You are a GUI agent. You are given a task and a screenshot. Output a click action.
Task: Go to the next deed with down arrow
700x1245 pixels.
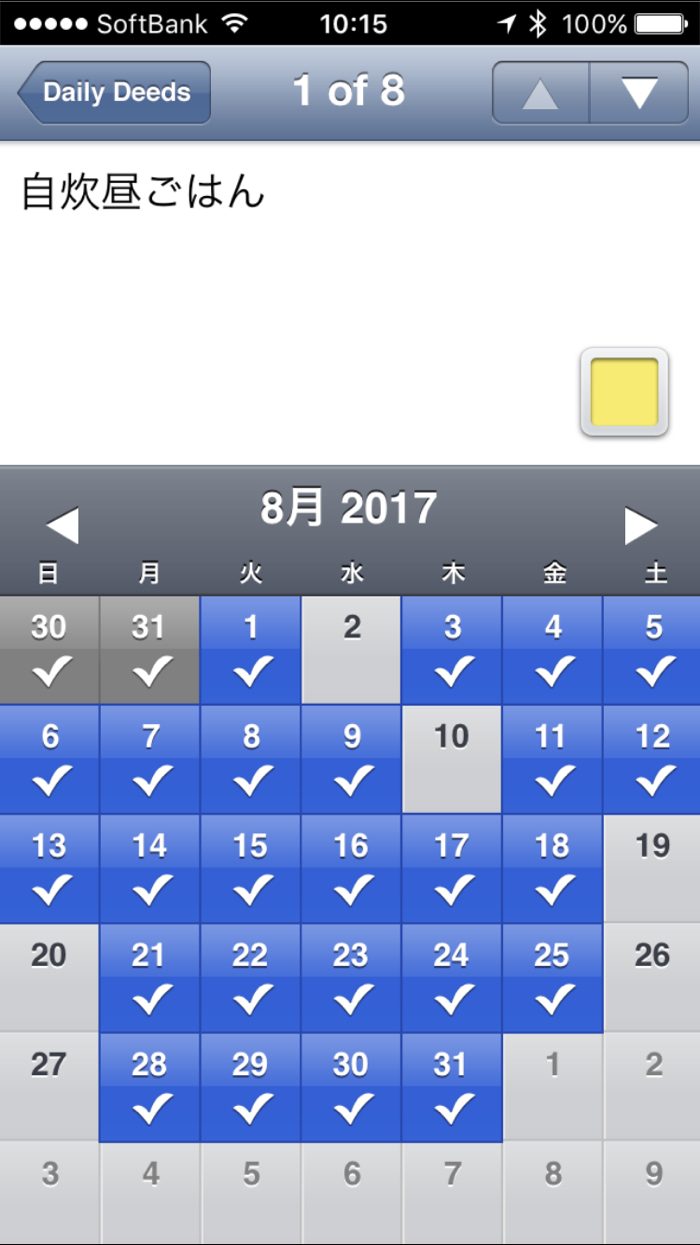pos(638,93)
